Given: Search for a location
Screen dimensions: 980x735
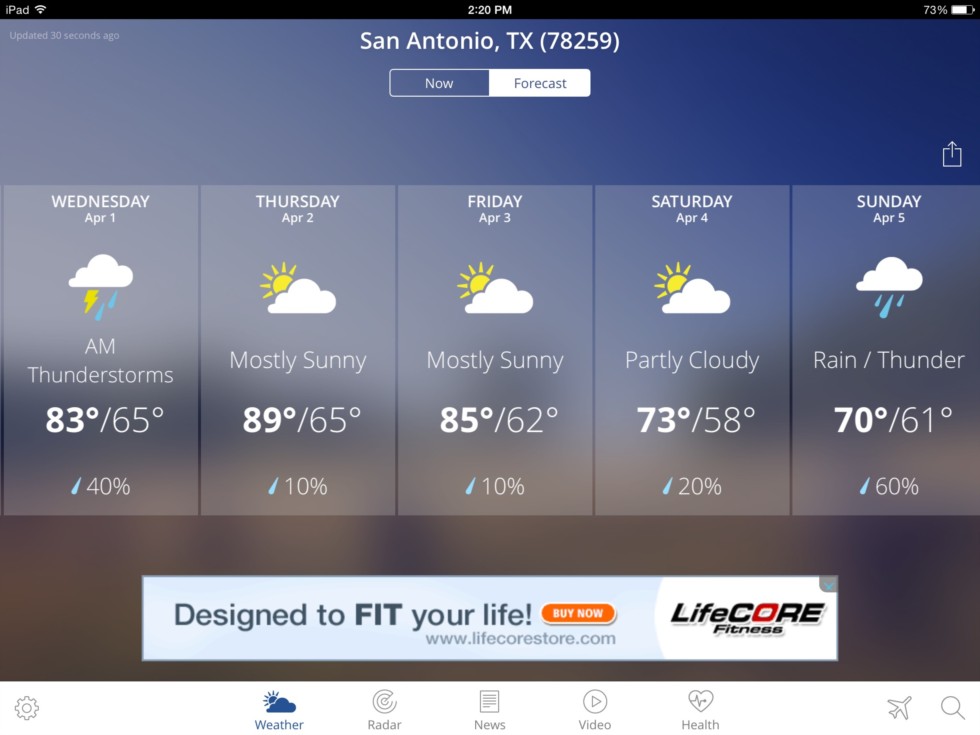Looking at the screenshot, I should (x=952, y=708).
